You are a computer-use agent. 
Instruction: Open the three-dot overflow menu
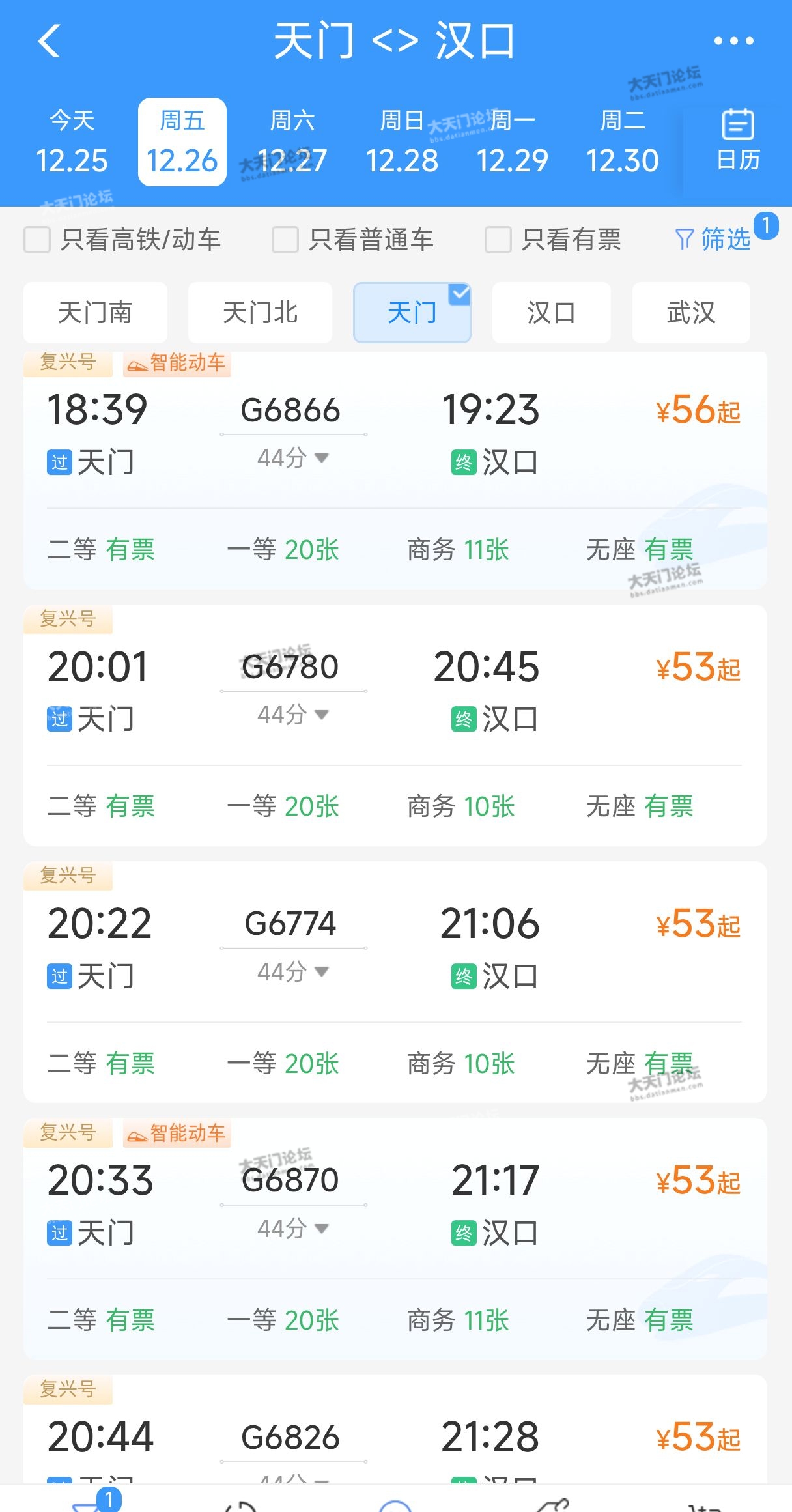tap(733, 41)
